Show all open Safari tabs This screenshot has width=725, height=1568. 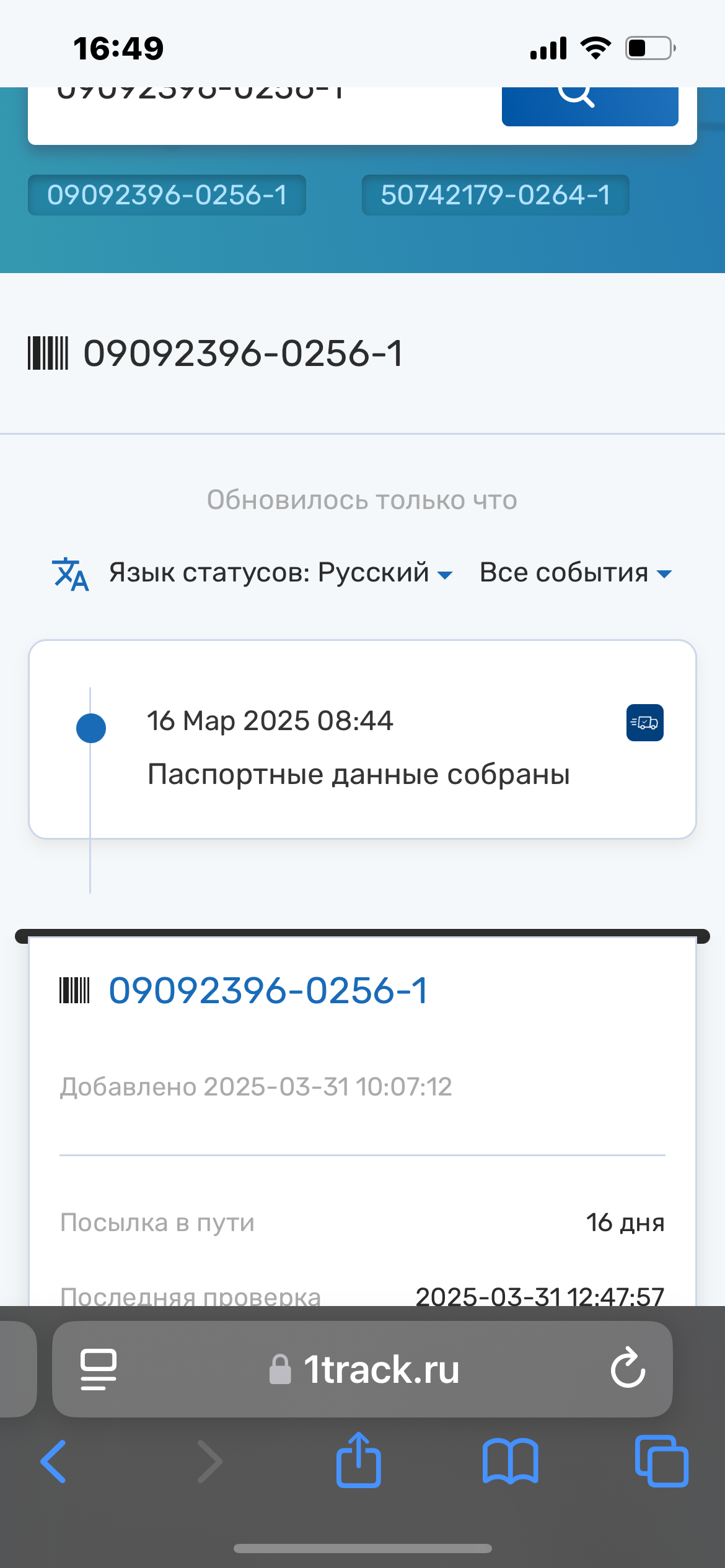click(x=661, y=1461)
